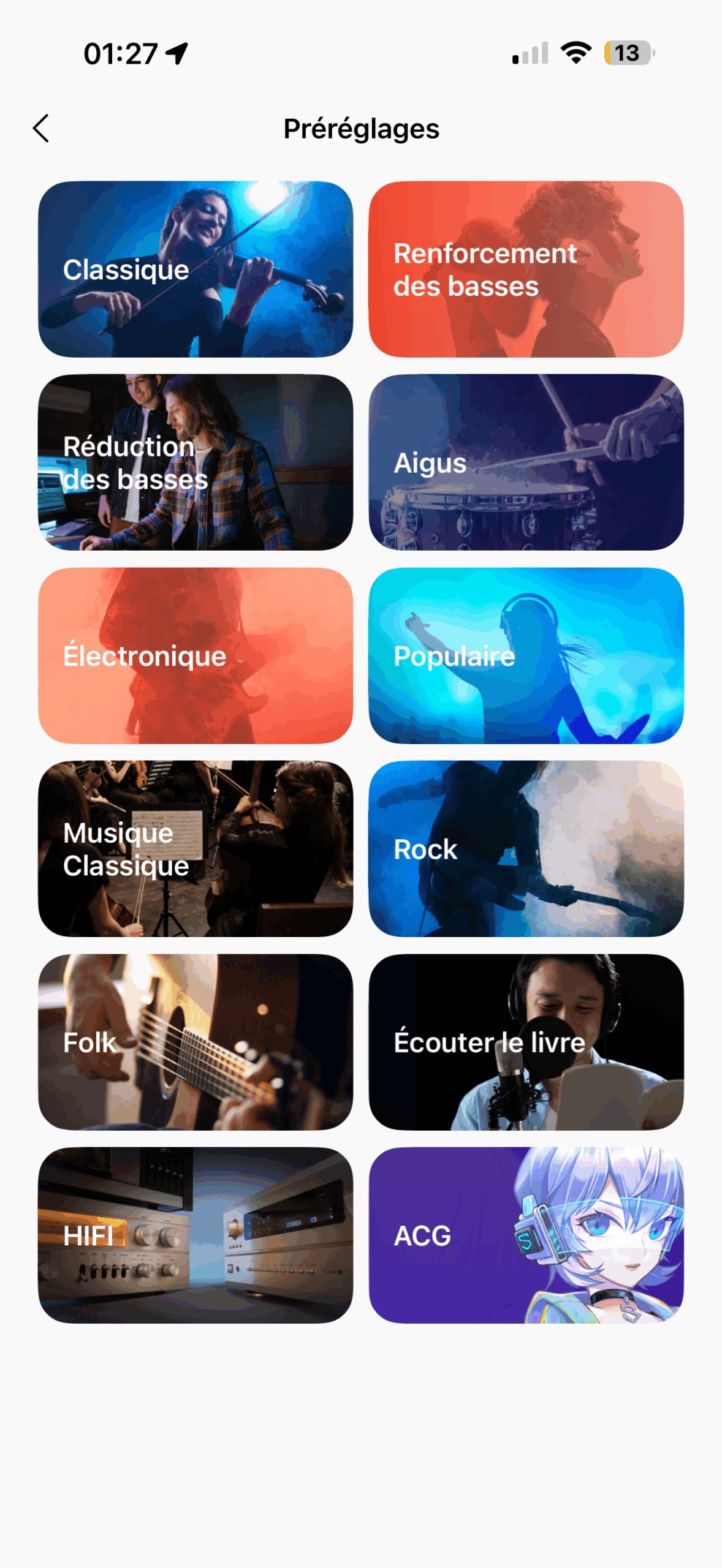Open the Écouter le livre preset
The image size is (722, 1568).
[525, 1042]
